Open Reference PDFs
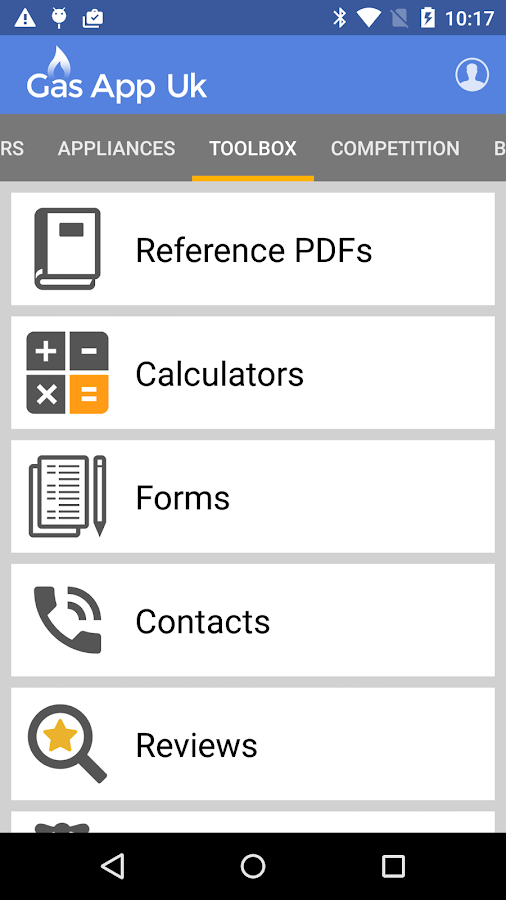Screen dimensions: 506x900 point(253,249)
